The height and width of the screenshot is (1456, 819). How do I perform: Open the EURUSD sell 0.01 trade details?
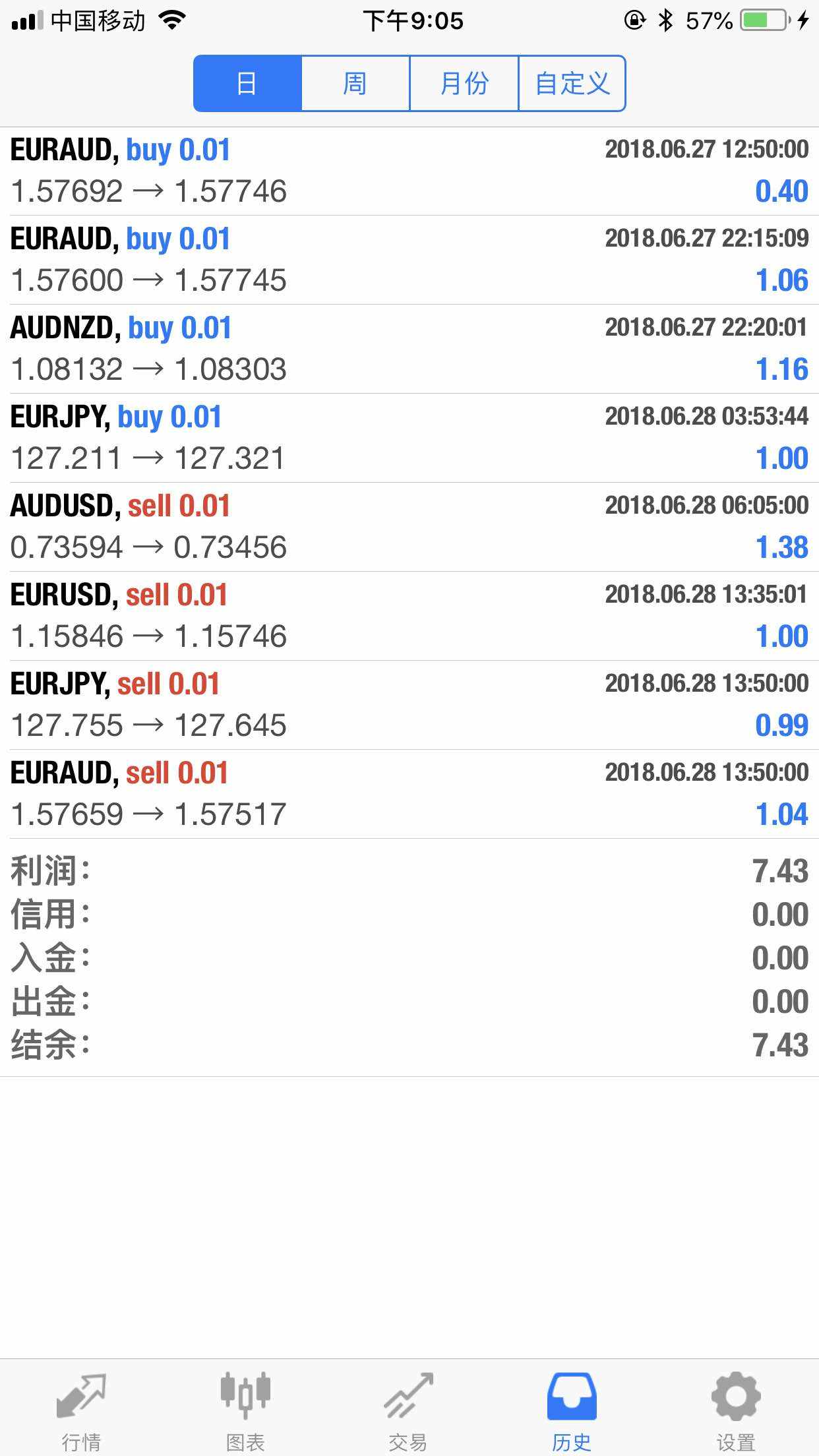(409, 616)
